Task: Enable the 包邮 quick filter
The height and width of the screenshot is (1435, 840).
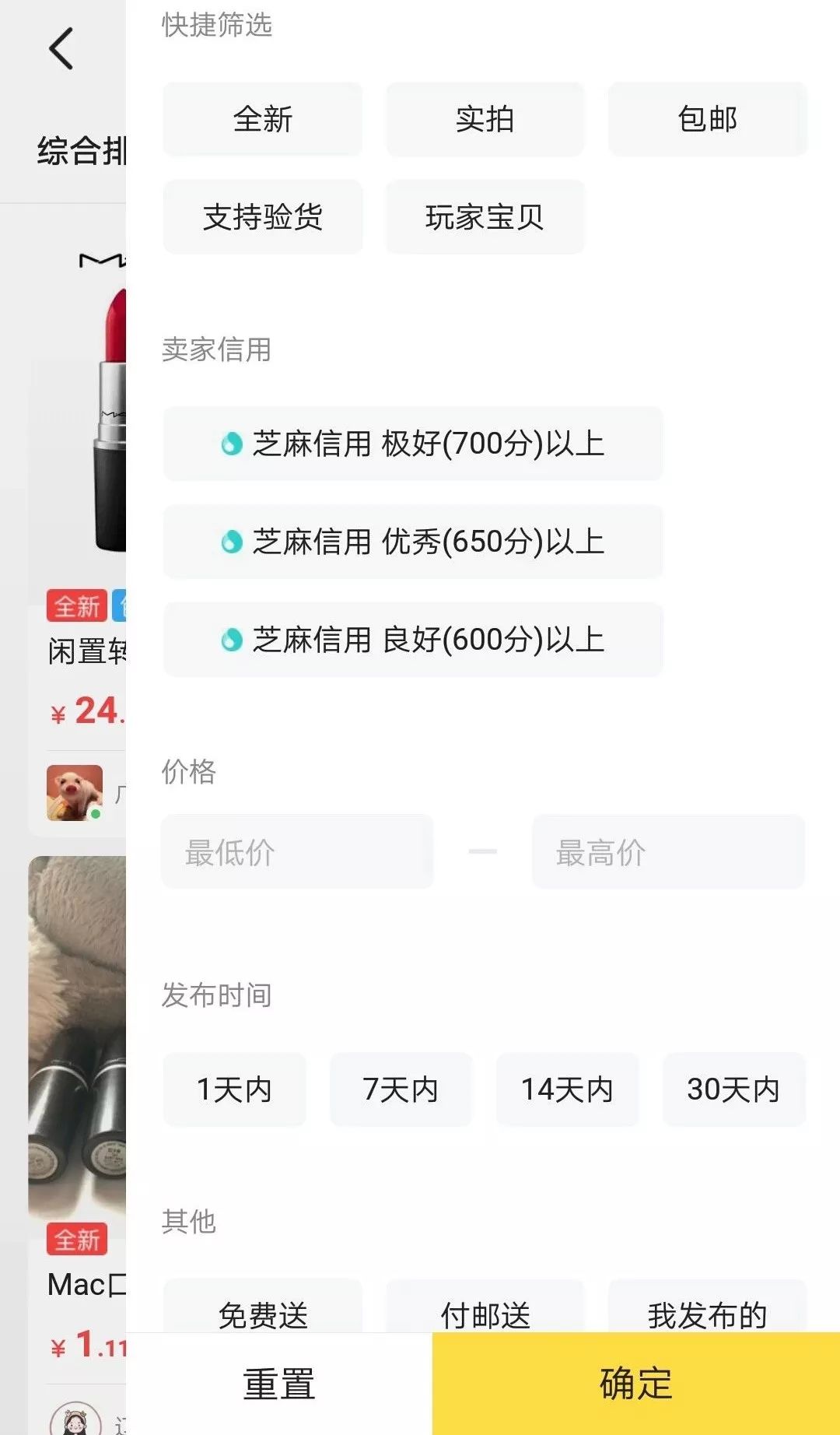Action: (x=706, y=119)
